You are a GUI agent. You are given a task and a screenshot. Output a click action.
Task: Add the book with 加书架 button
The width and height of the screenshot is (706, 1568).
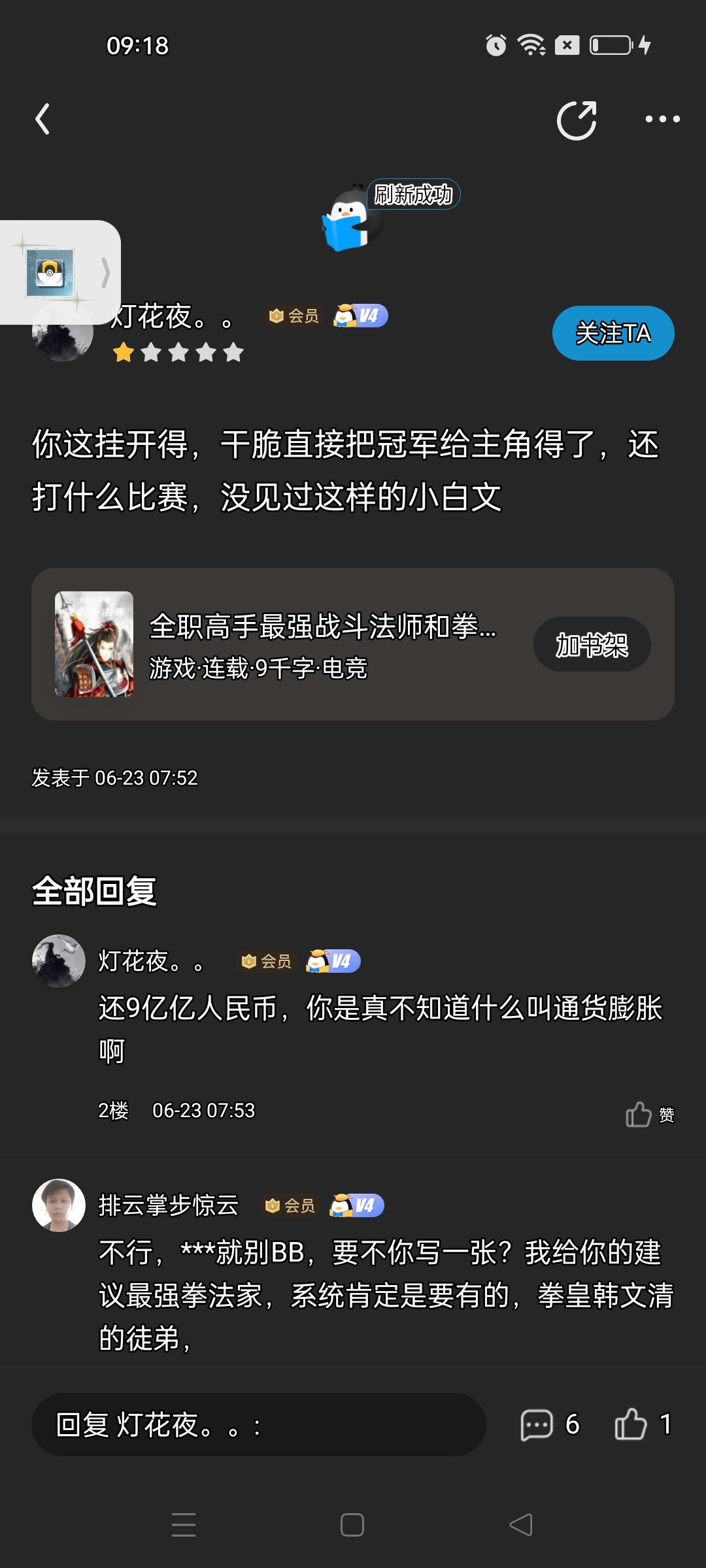point(592,645)
